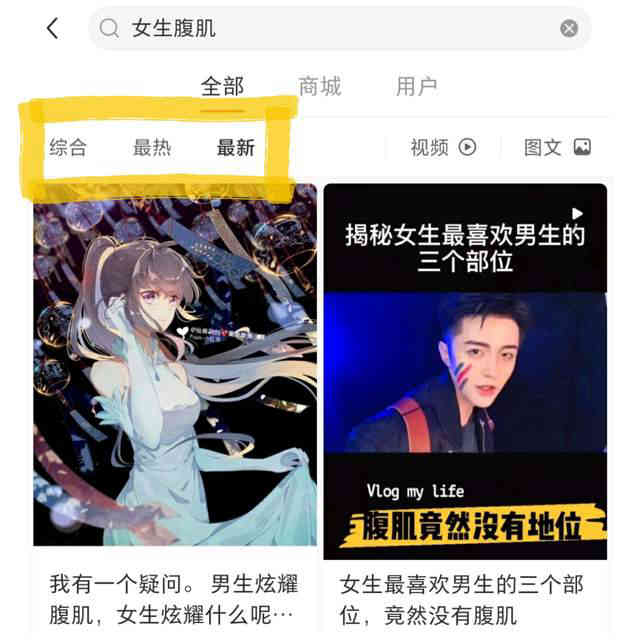
Task: Switch to the 全部 tab
Action: tap(222, 87)
